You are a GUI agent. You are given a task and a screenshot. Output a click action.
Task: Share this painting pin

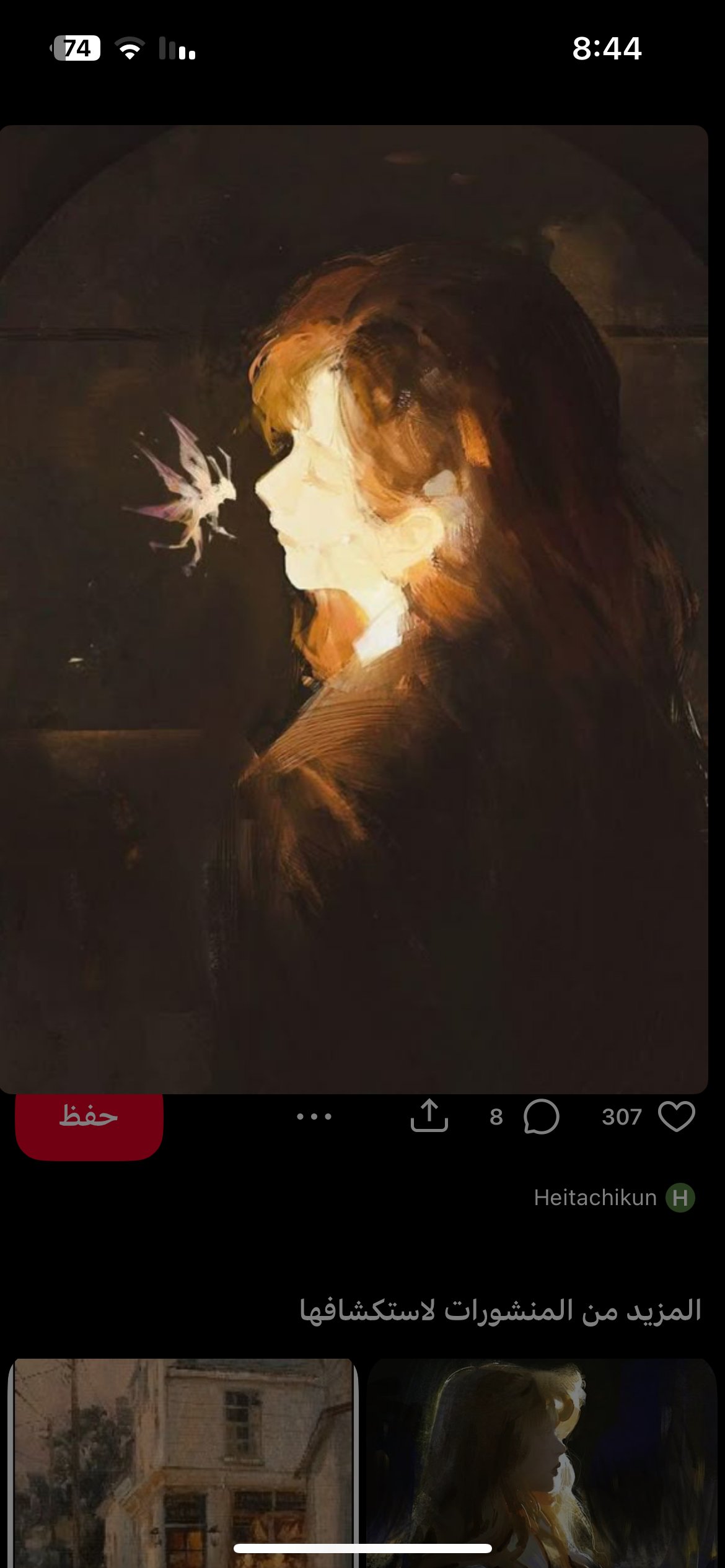(429, 1116)
